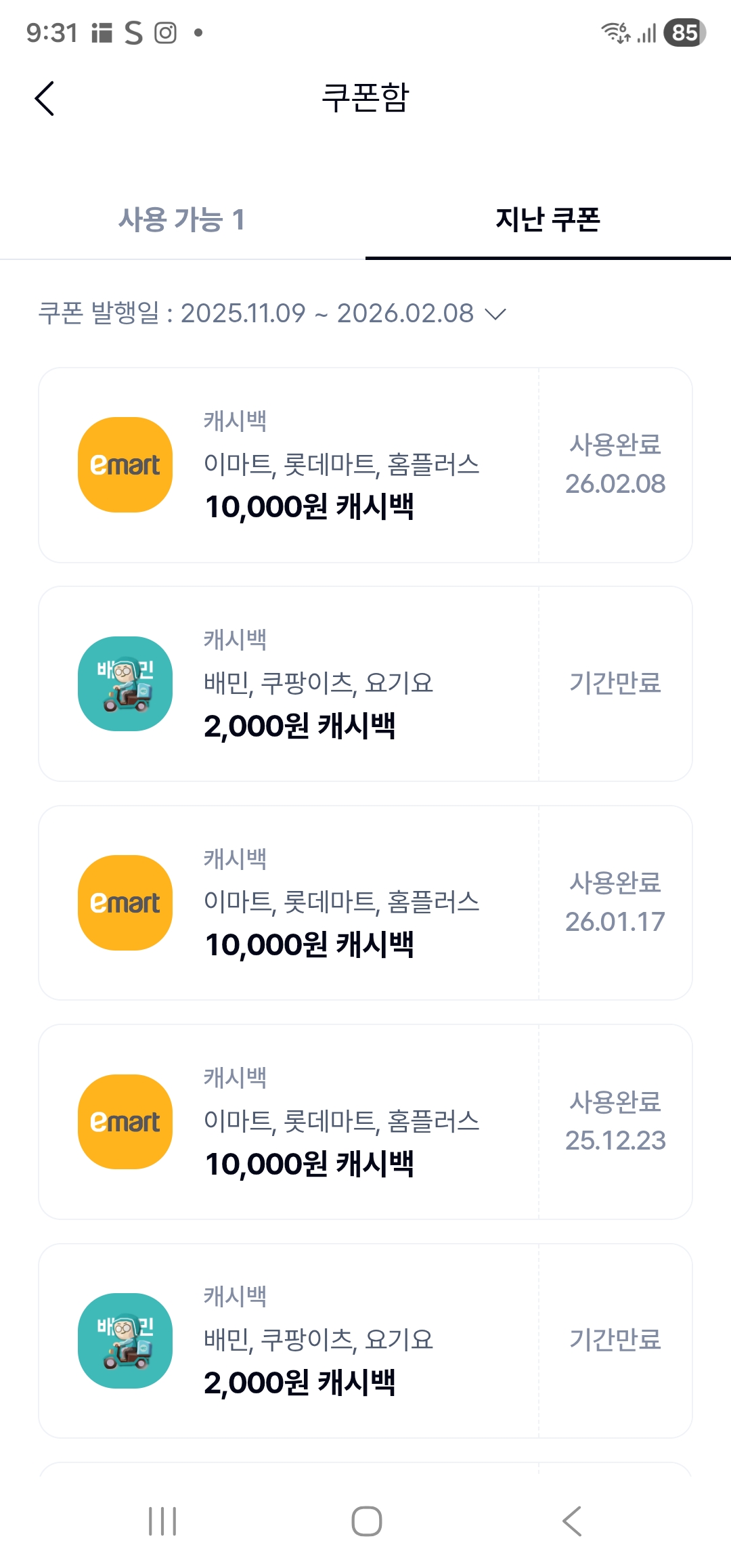Image resolution: width=731 pixels, height=1568 pixels.
Task: Go back from the 쿠폰함 screen
Action: click(45, 99)
